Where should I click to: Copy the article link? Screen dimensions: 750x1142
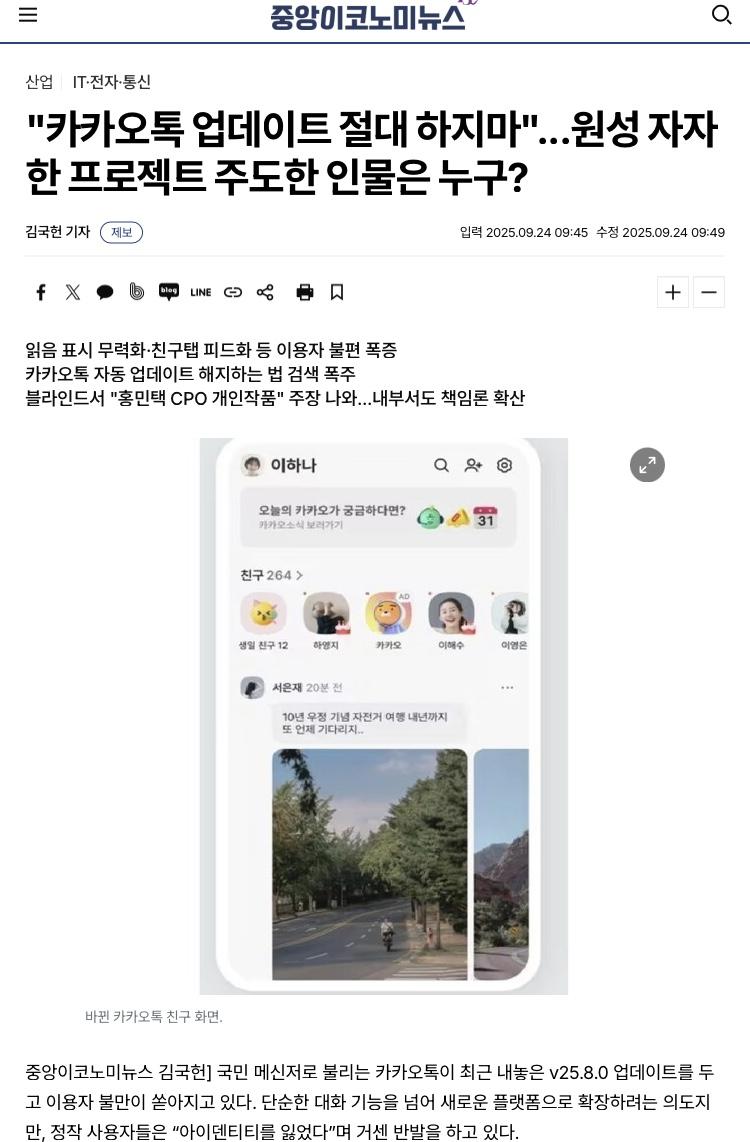click(233, 292)
